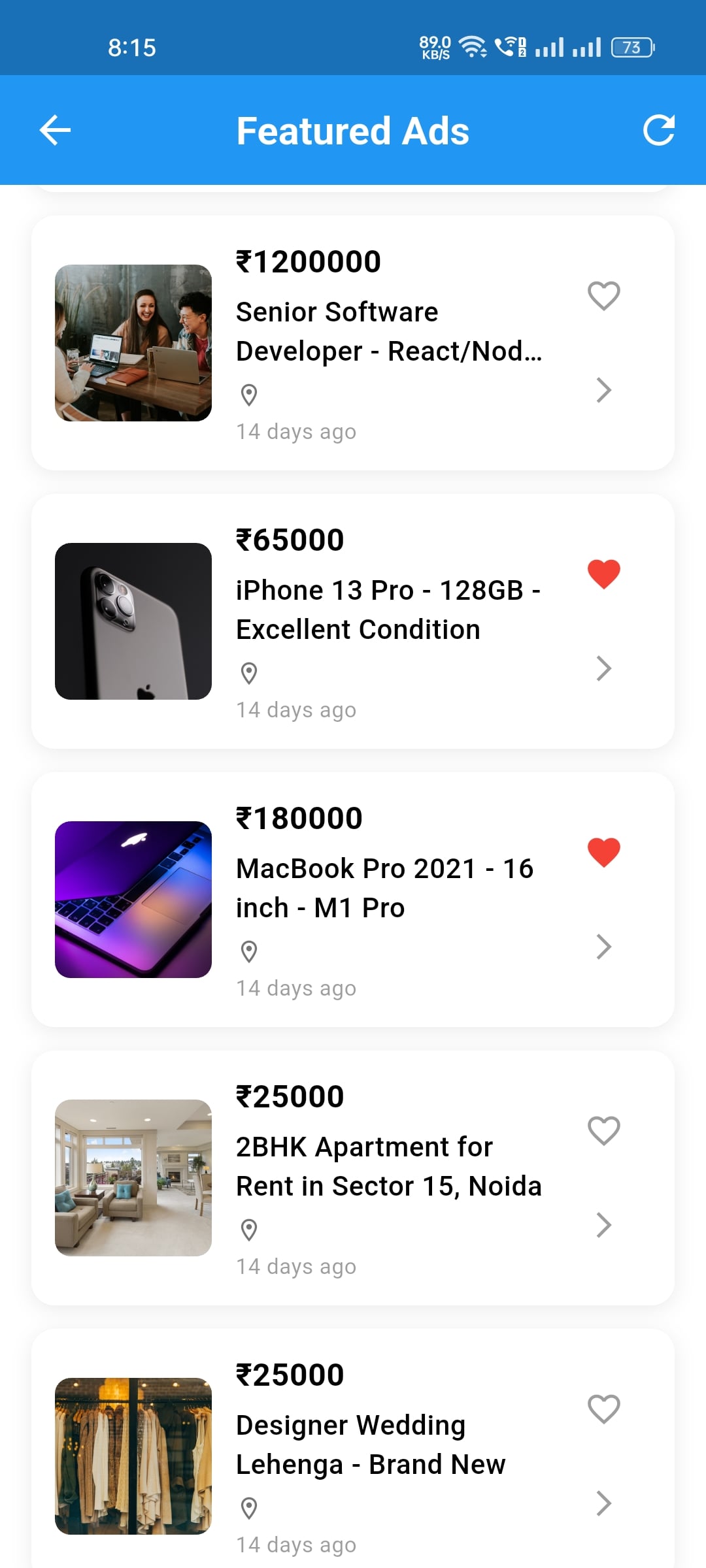Like the 2BHK Apartment for Rent ad
Screen dimensions: 706x1568
tap(603, 1131)
